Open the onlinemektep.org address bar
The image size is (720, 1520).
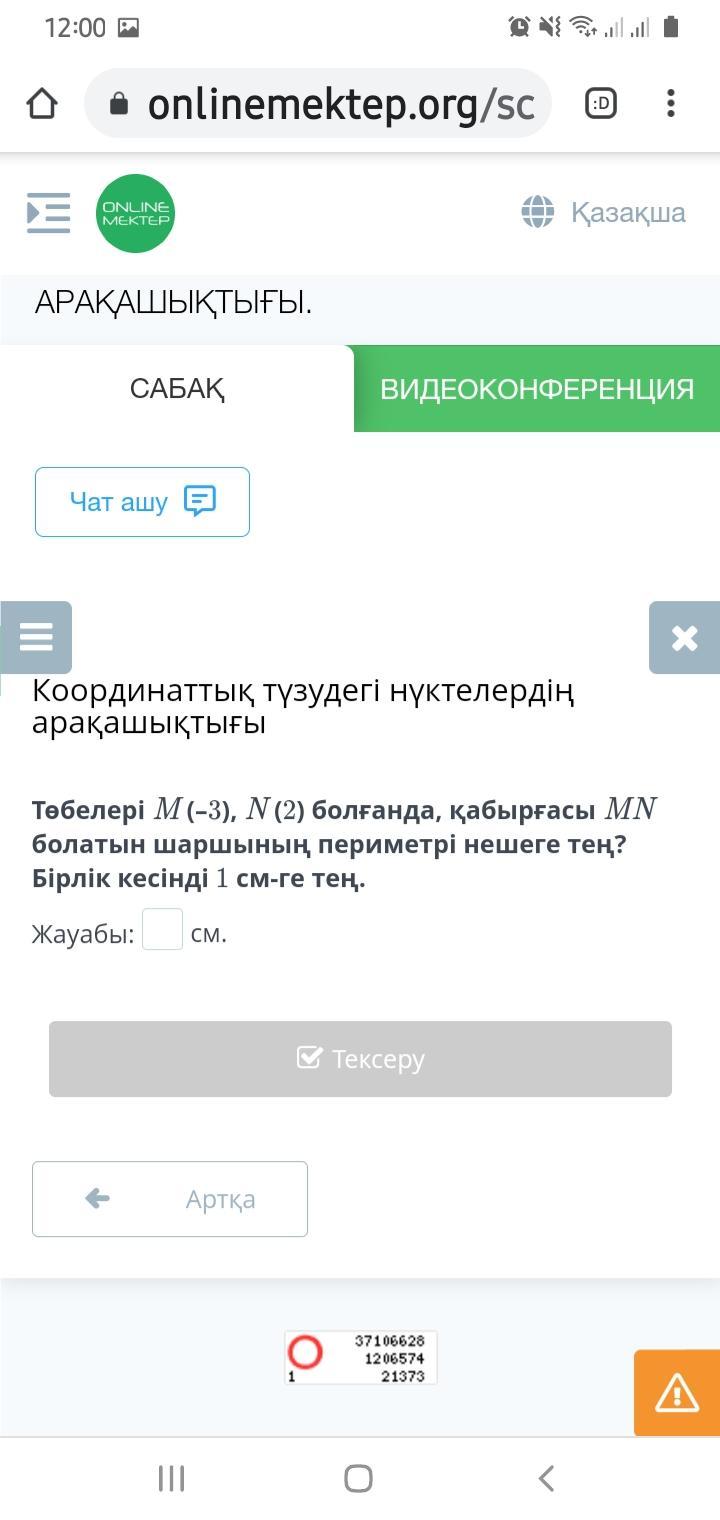[318, 103]
